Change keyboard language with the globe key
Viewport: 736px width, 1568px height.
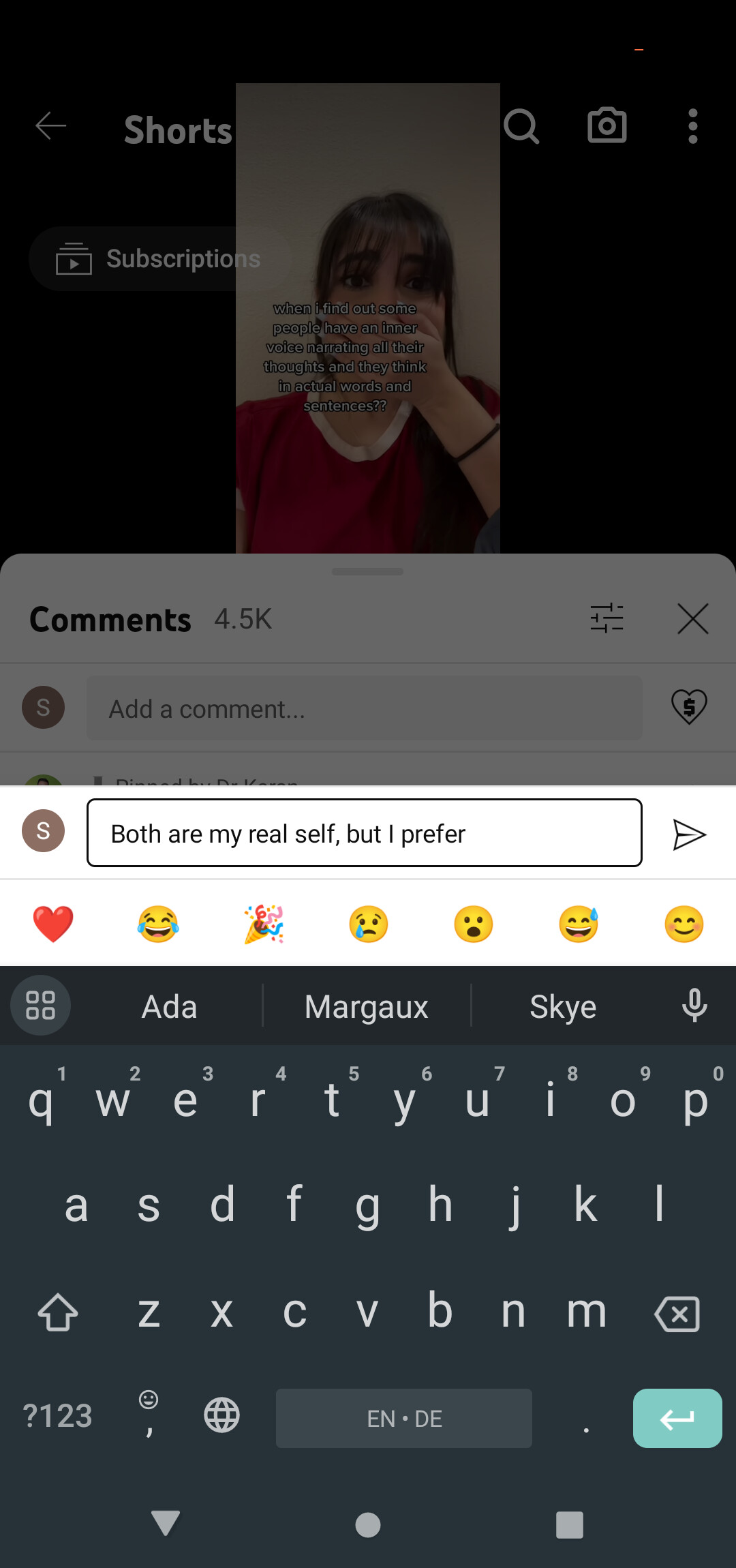pos(222,1415)
